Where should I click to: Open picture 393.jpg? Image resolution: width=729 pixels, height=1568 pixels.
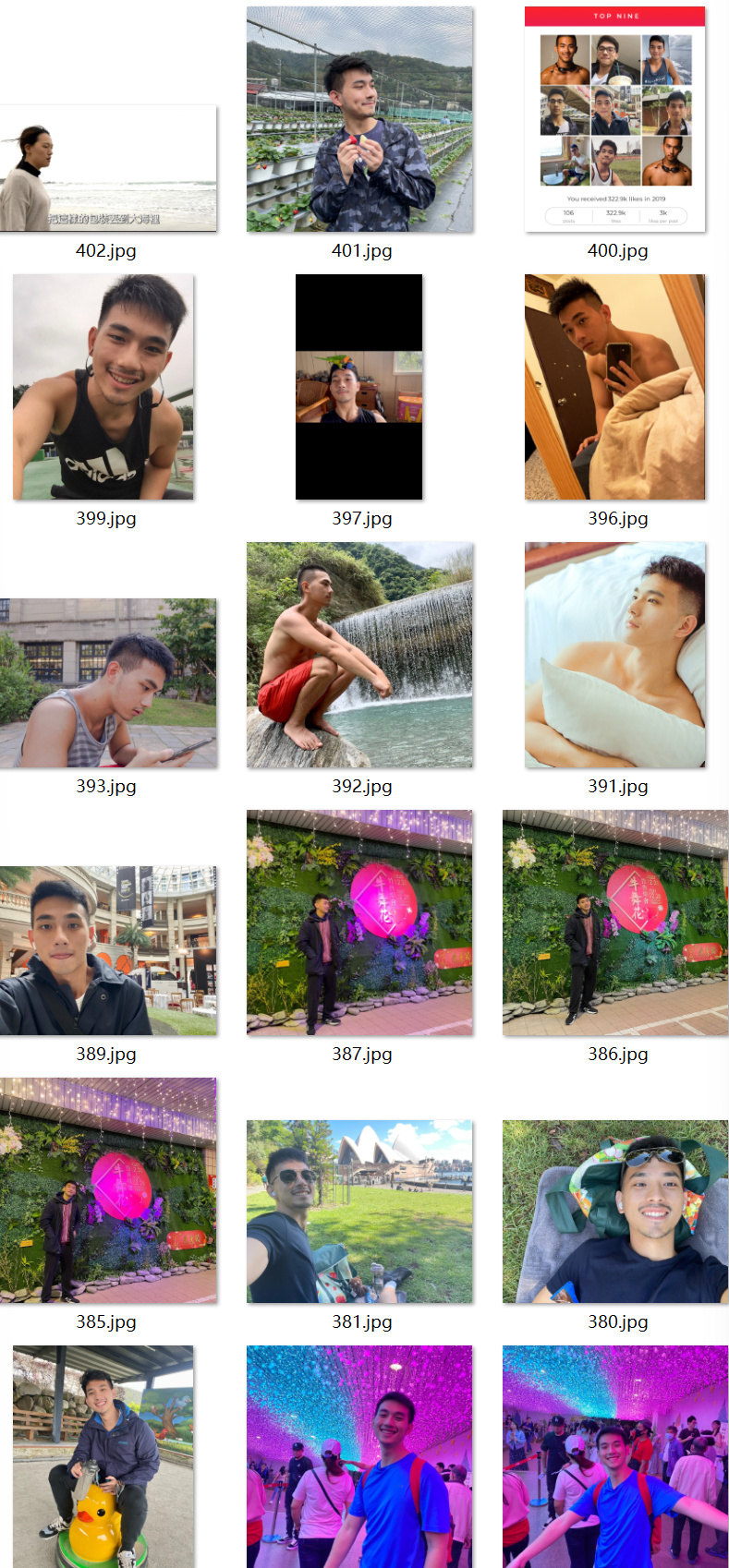coord(107,683)
